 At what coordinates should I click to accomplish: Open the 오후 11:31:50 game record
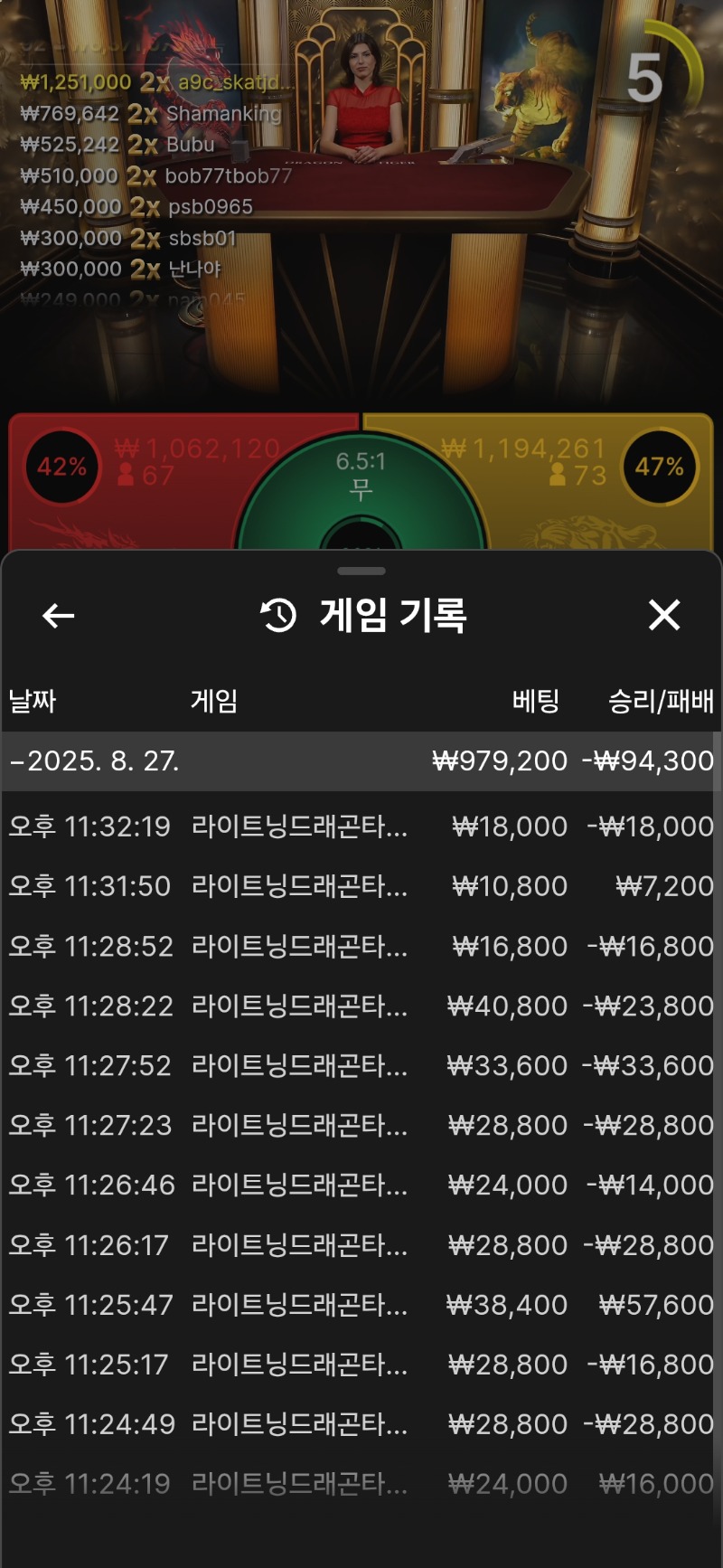tap(361, 886)
